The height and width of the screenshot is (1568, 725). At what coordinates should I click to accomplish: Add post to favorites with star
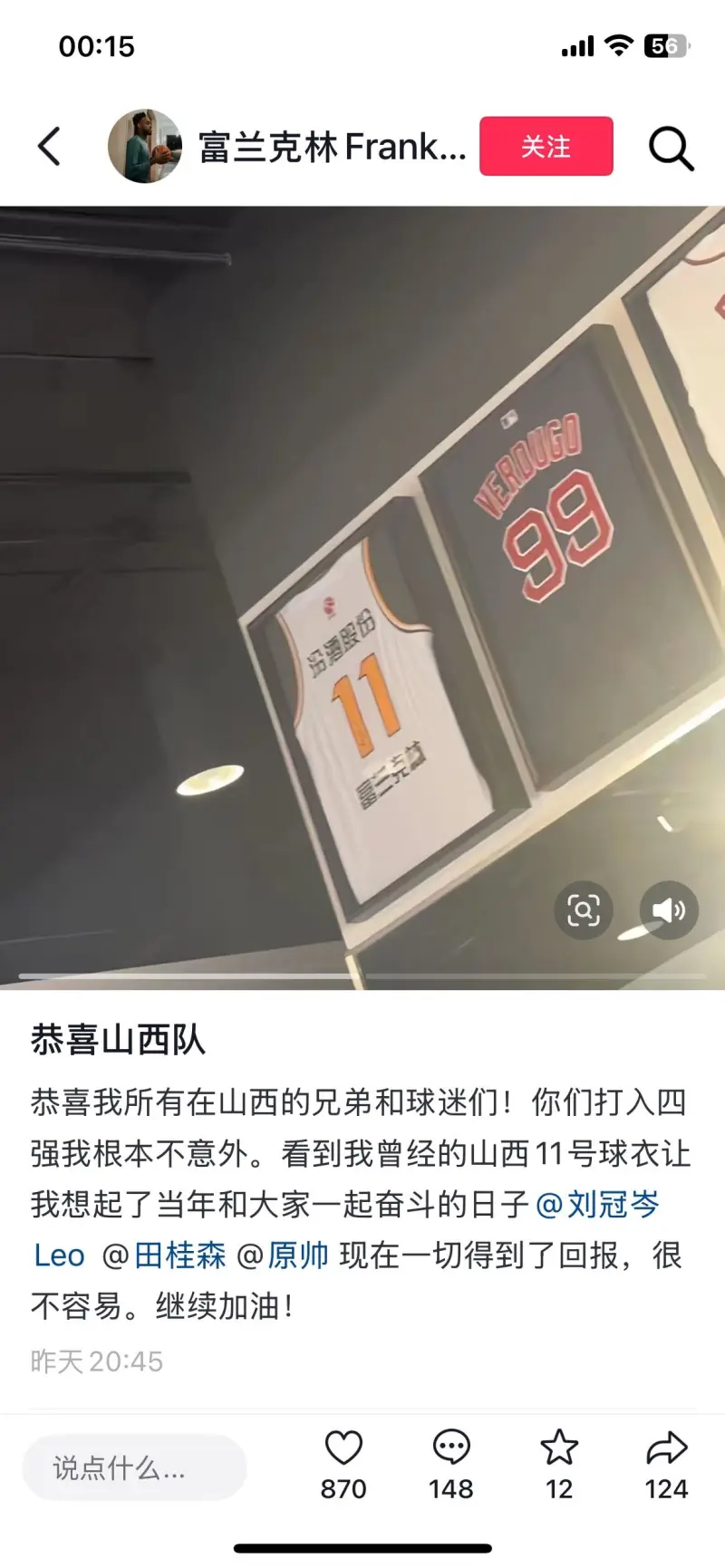[x=559, y=1449]
